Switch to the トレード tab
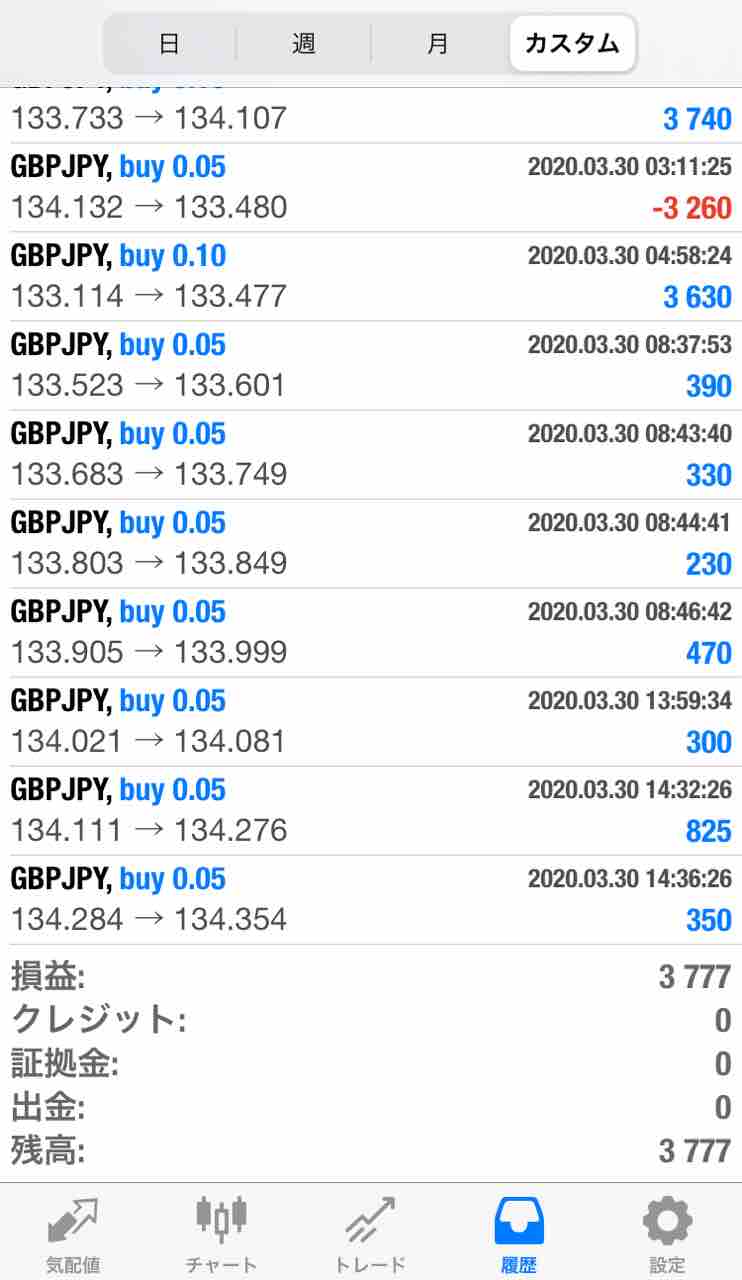742x1280 pixels. (x=370, y=1233)
